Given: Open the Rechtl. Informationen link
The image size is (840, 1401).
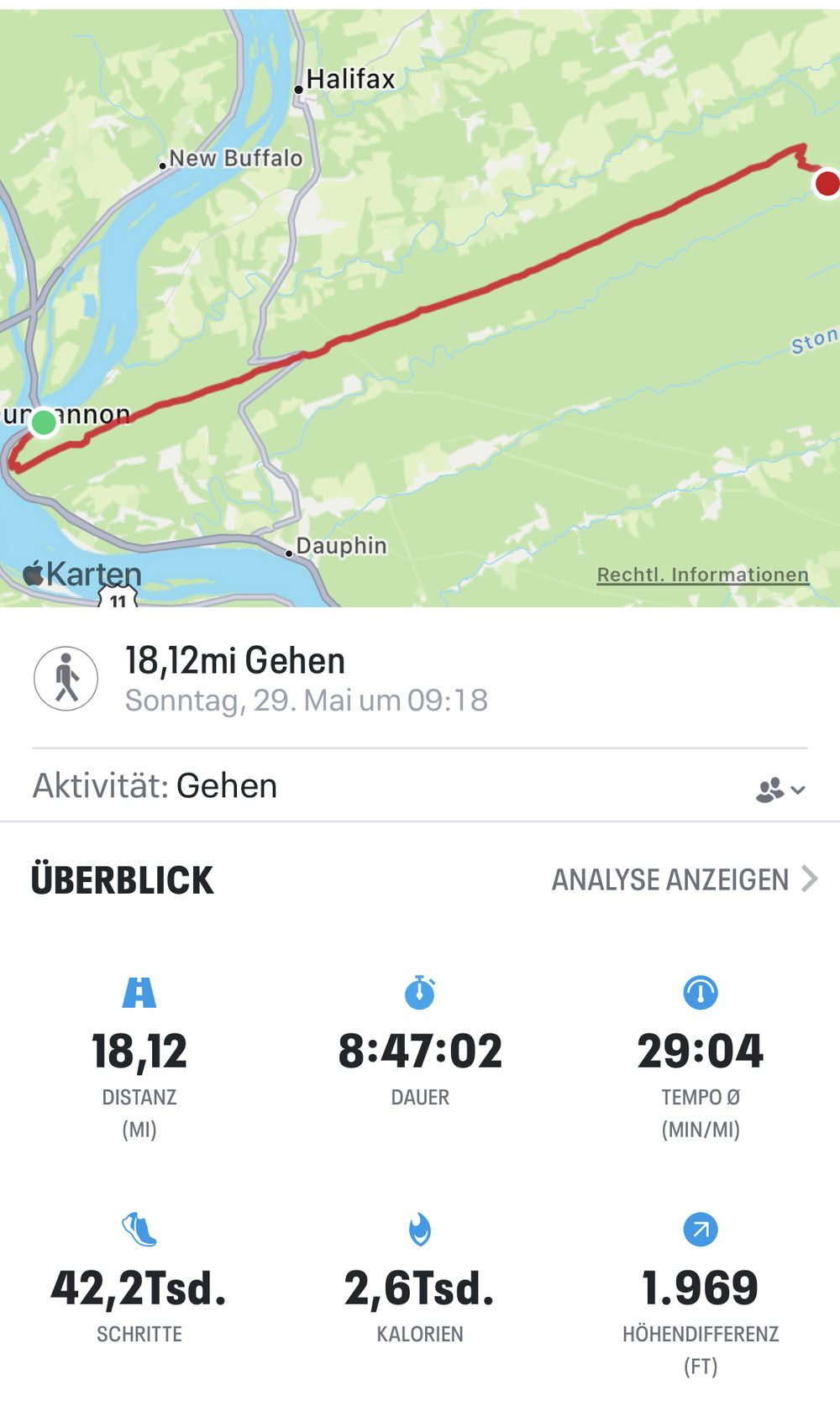Looking at the screenshot, I should [x=702, y=575].
